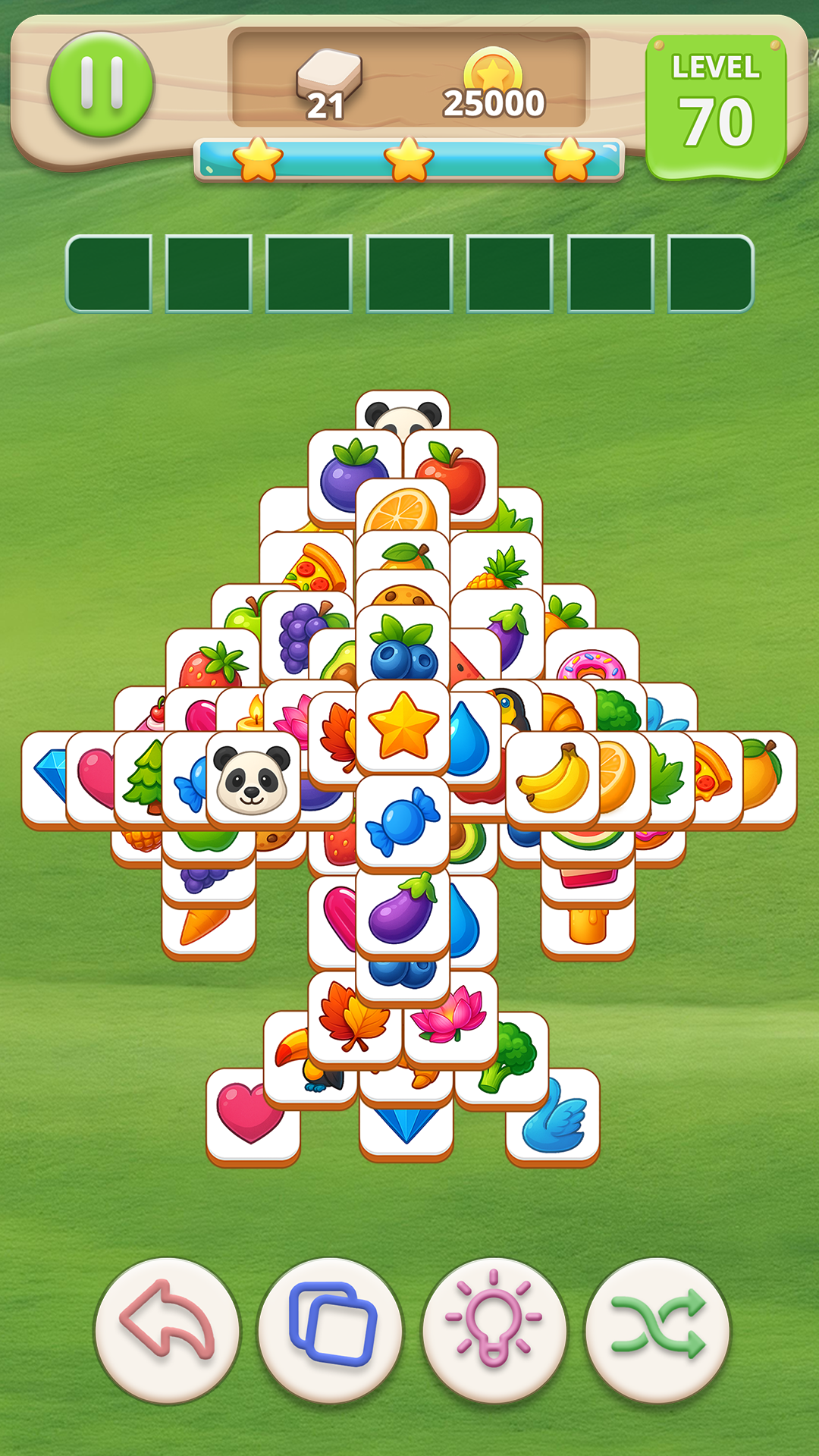Tap the fully visible panda face tile
Viewport: 819px width, 1456px height.
point(253,779)
